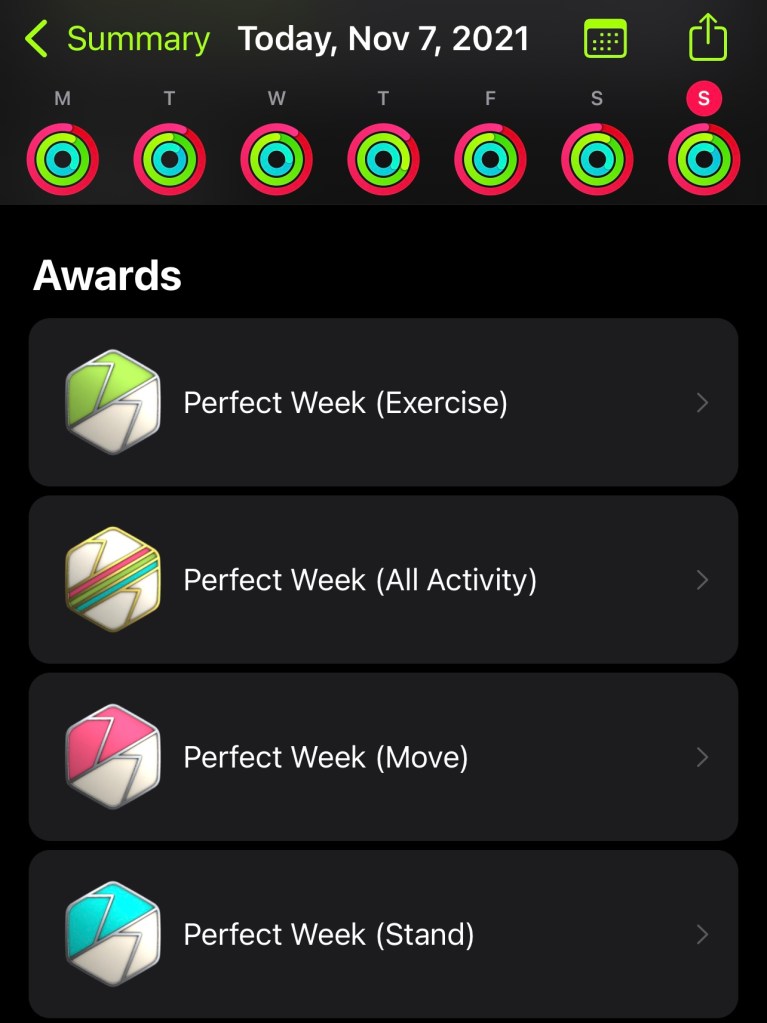Open Perfect Week (All Activity) award
Image resolution: width=767 pixels, height=1023 pixels.
tap(383, 580)
